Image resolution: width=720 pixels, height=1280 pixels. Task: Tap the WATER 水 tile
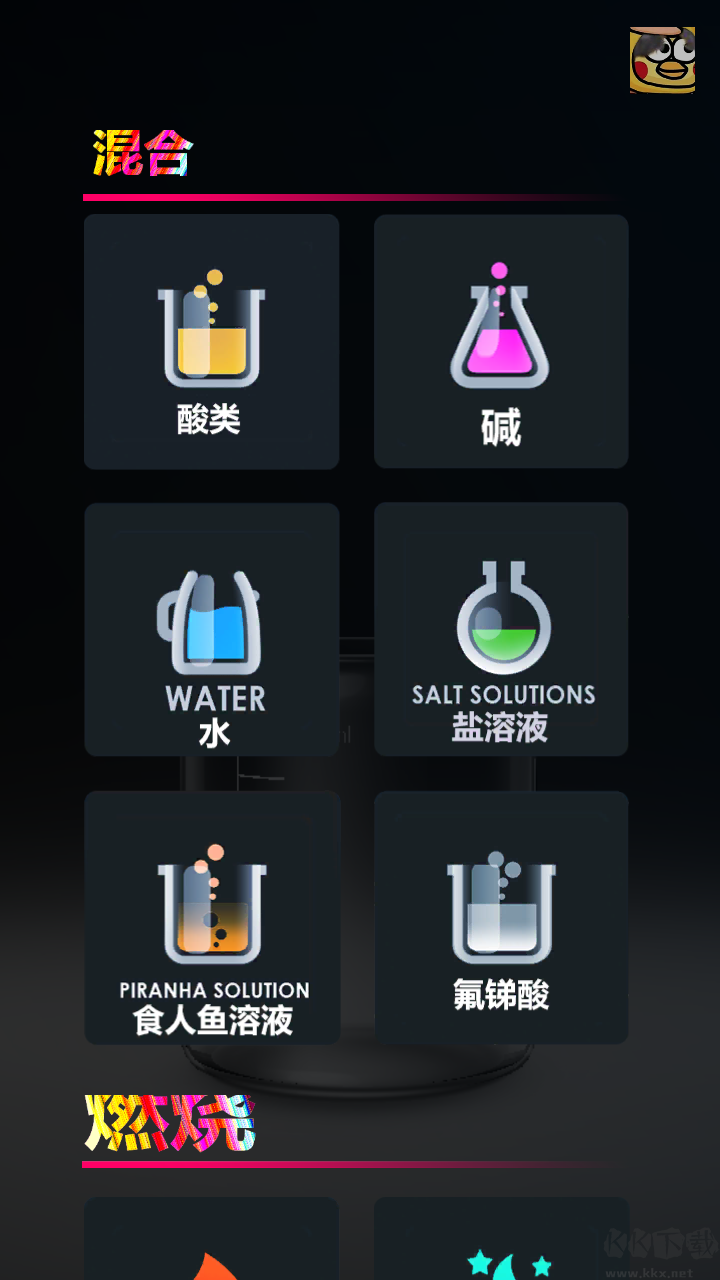click(210, 628)
